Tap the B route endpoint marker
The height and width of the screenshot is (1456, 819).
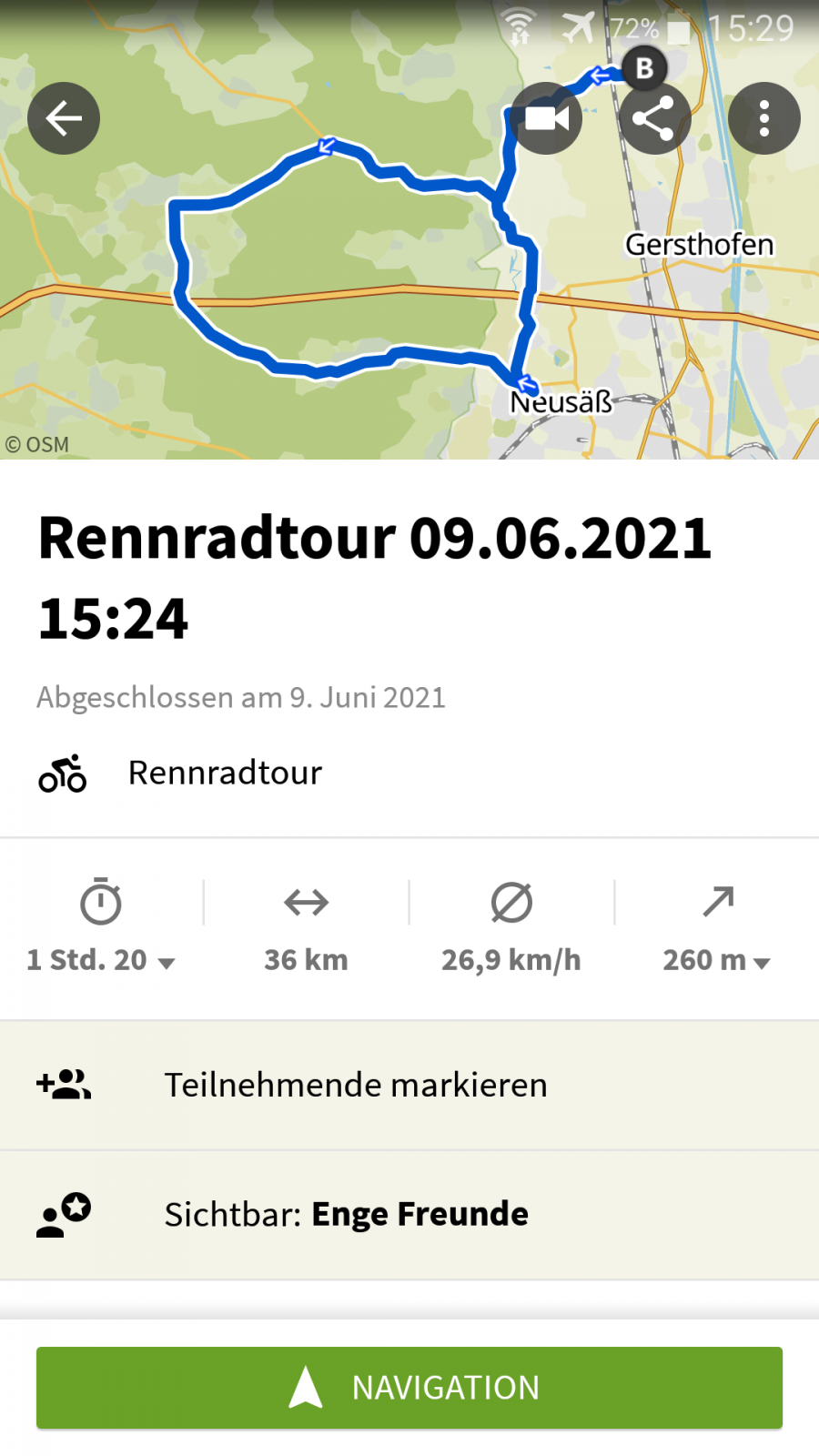[644, 68]
